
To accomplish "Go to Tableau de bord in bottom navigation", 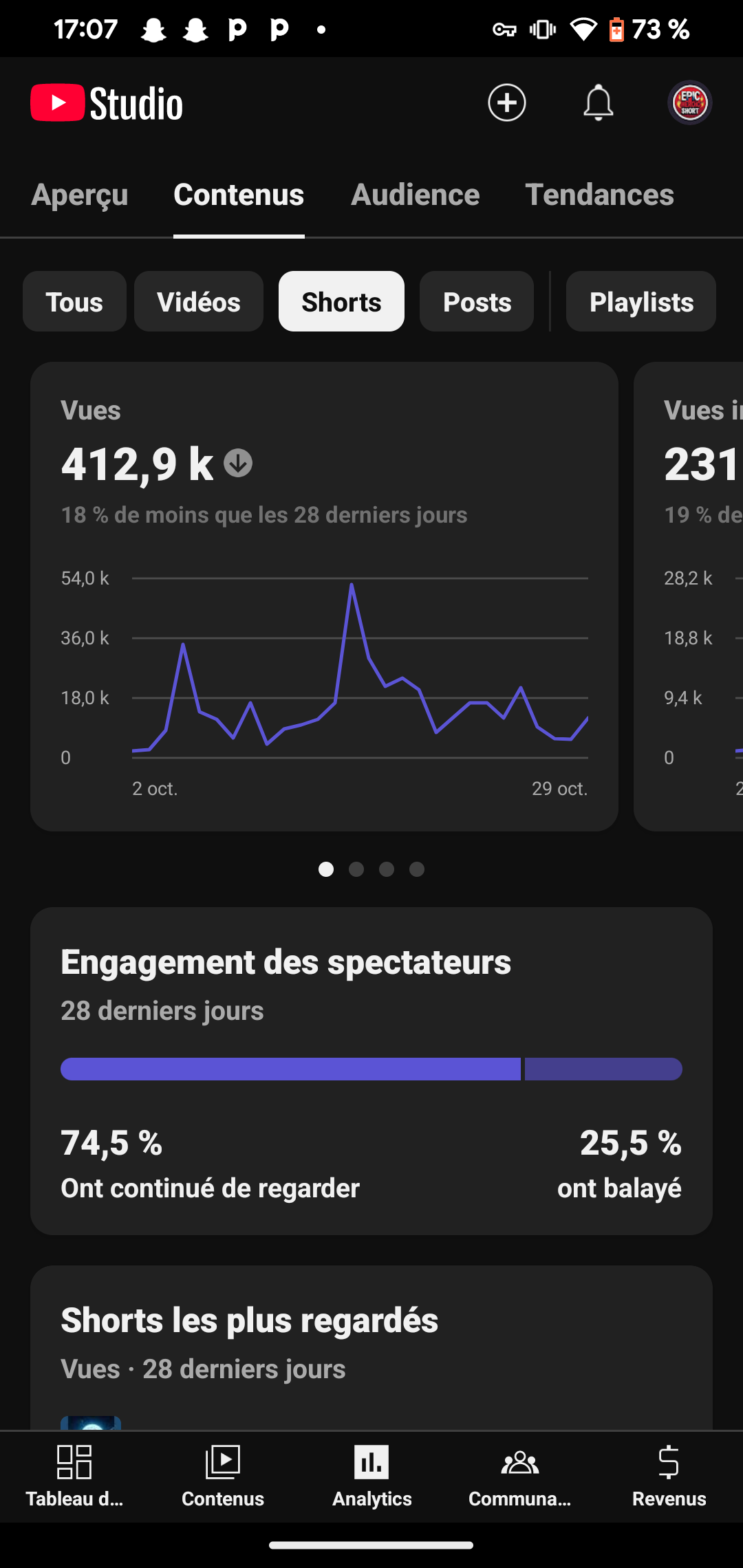I will (x=74, y=1476).
